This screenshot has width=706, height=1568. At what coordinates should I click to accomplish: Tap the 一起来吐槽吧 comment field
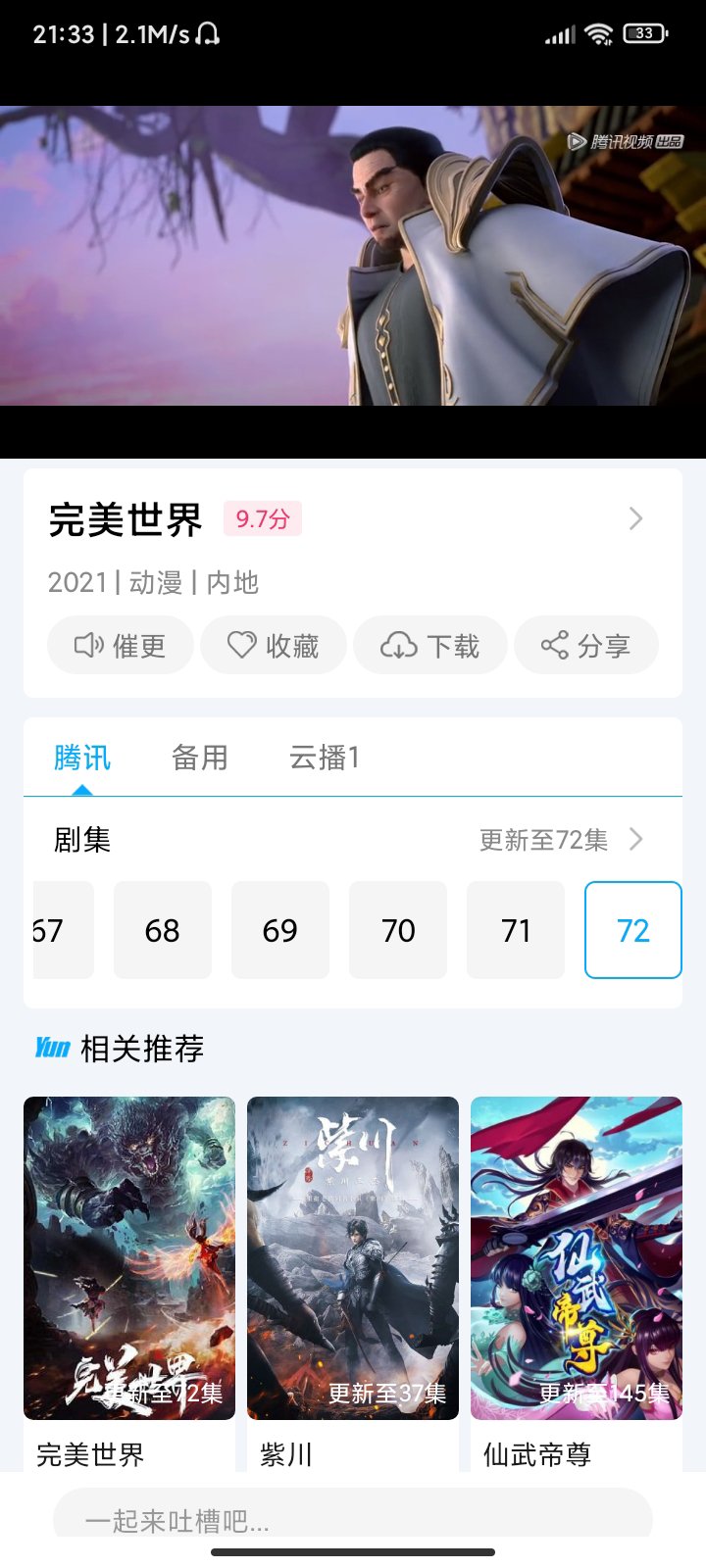click(353, 1517)
